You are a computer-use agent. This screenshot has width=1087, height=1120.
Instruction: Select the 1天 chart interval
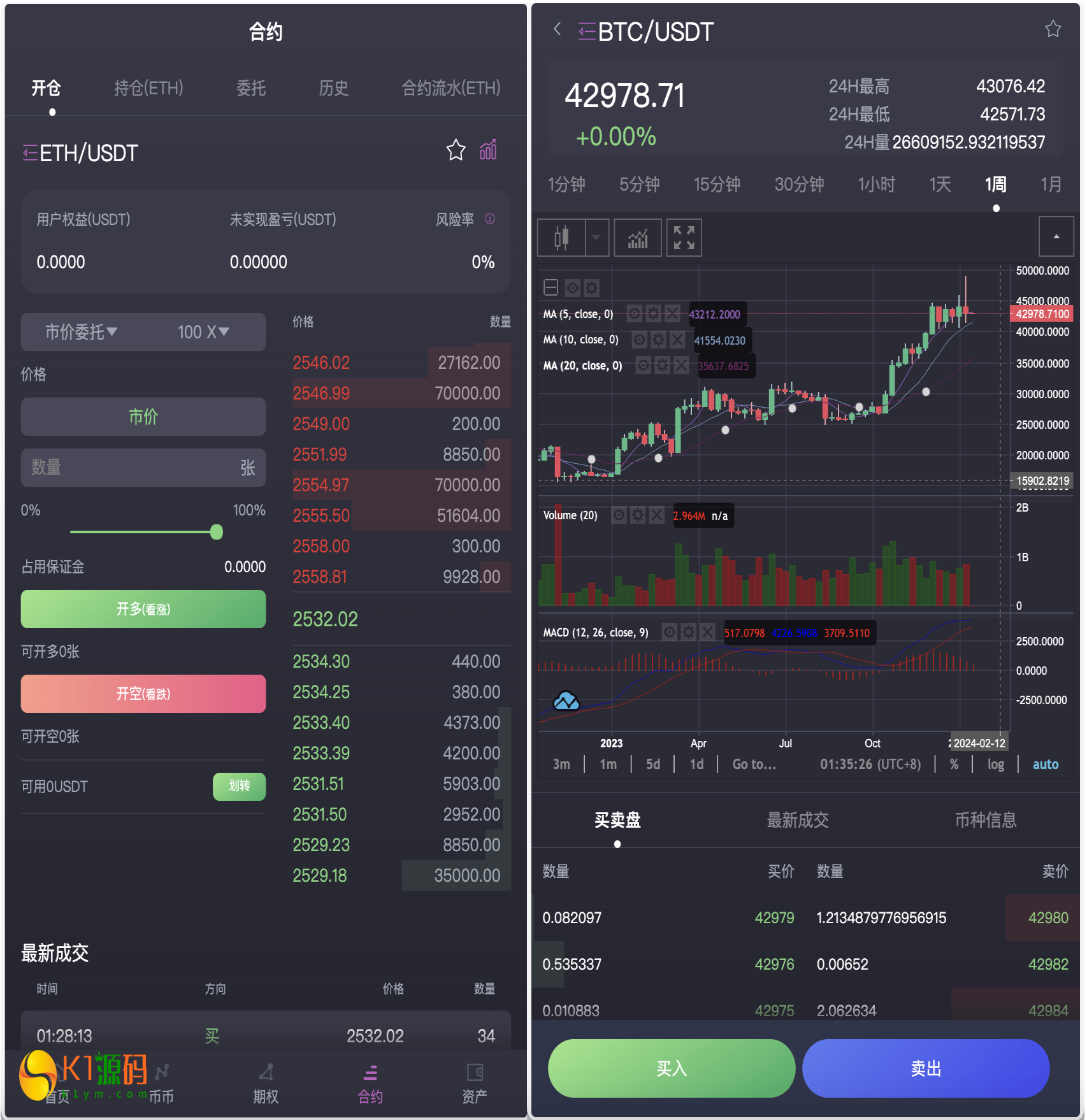tap(940, 185)
